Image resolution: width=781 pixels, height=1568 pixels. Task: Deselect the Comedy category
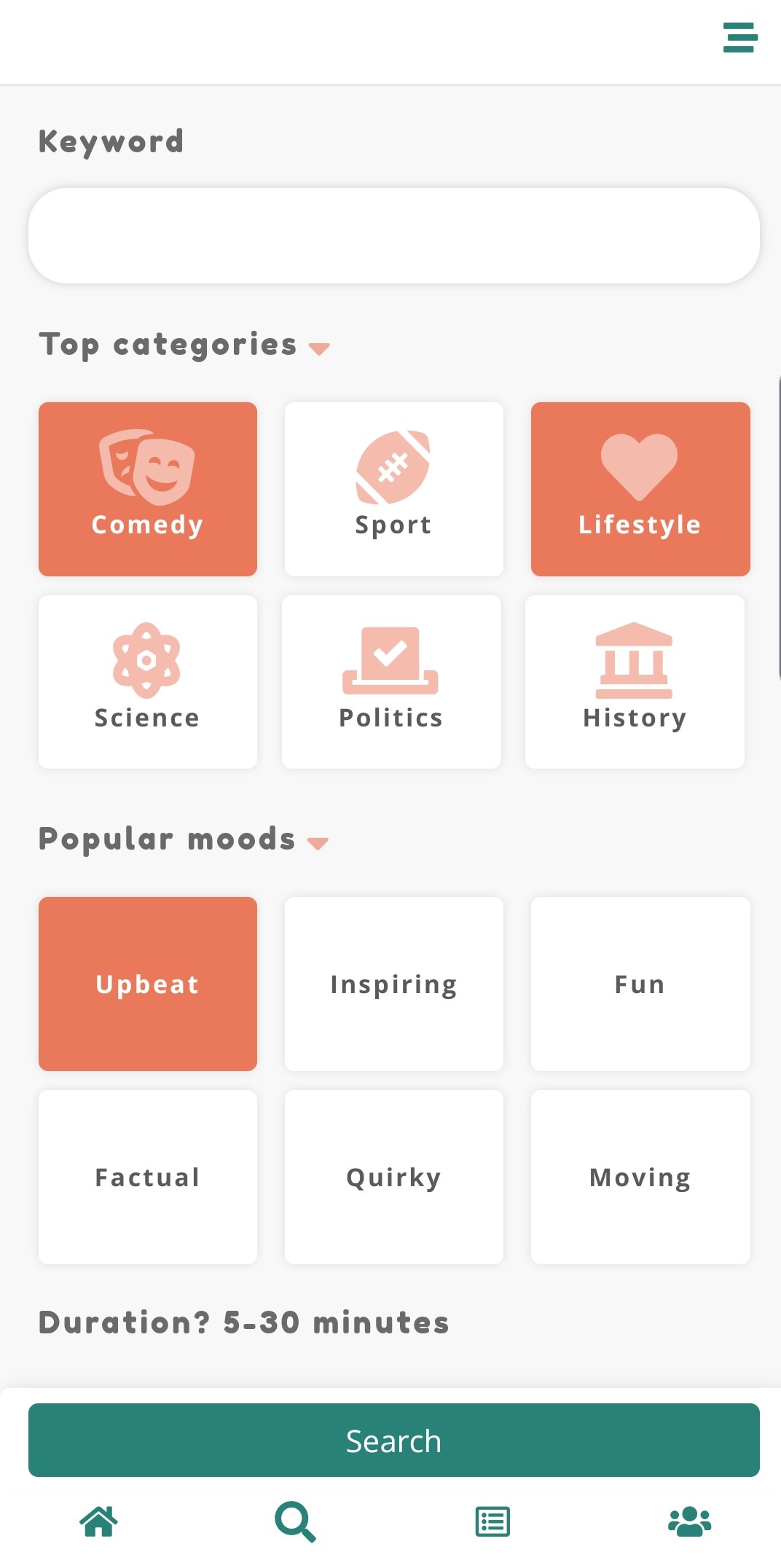pyautogui.click(x=148, y=489)
